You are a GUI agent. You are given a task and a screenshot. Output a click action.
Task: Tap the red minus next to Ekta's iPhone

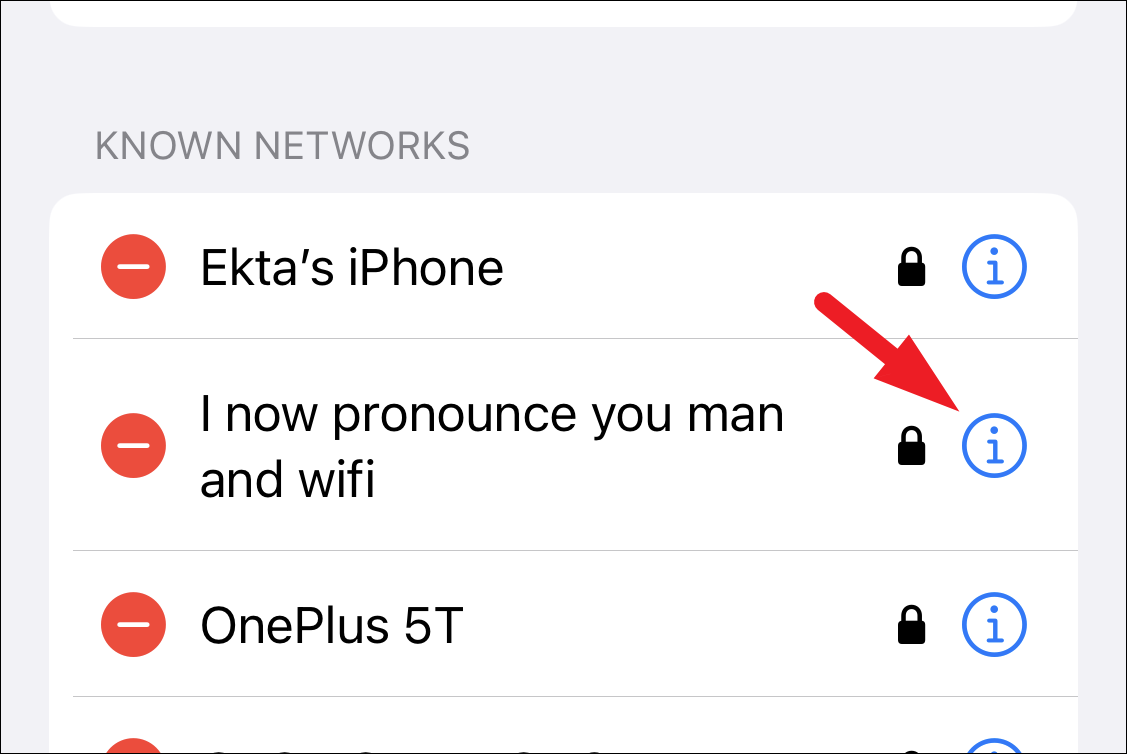(133, 267)
